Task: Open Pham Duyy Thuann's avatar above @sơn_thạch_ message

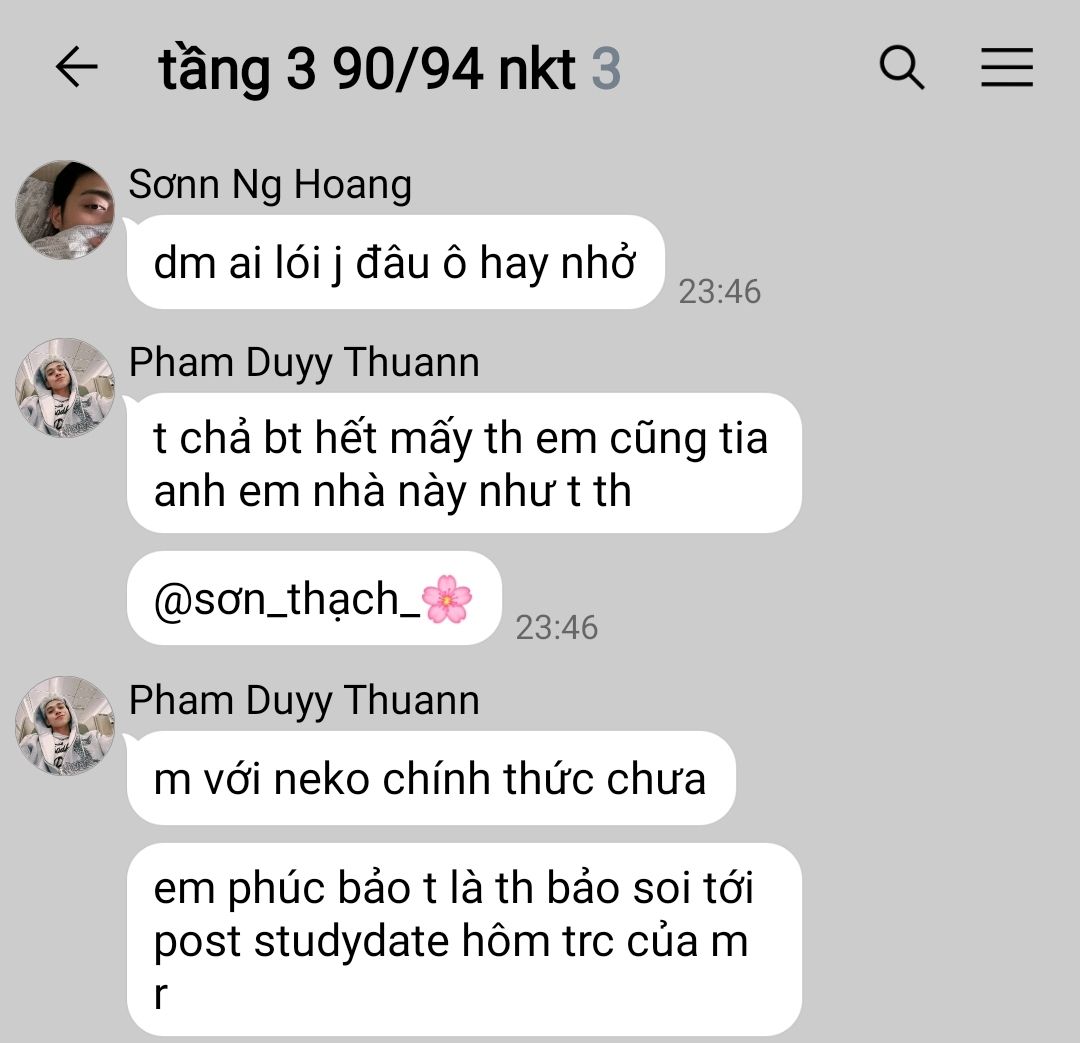Action: 65,388
